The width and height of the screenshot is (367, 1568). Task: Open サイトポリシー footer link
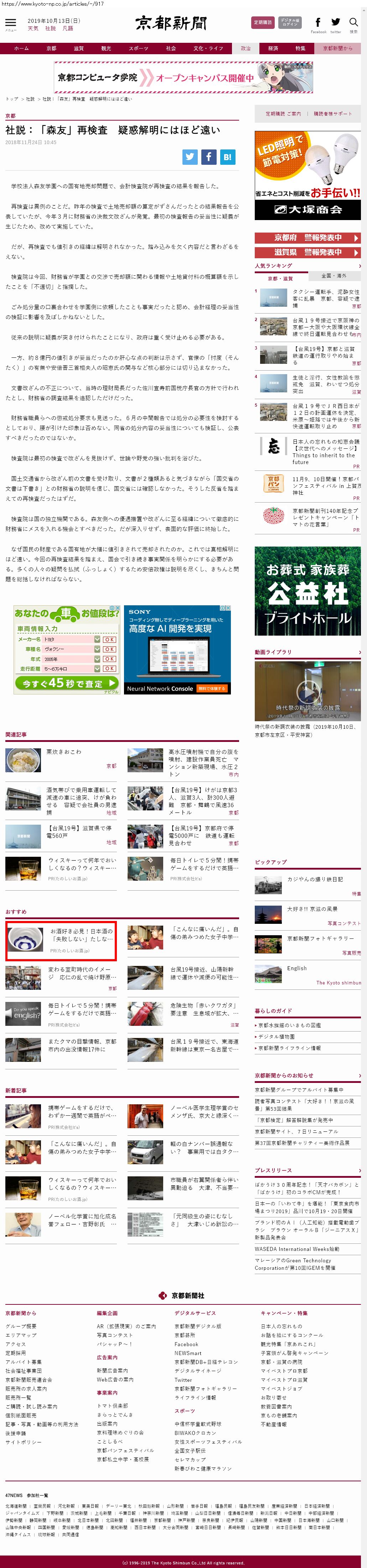[24, 1442]
